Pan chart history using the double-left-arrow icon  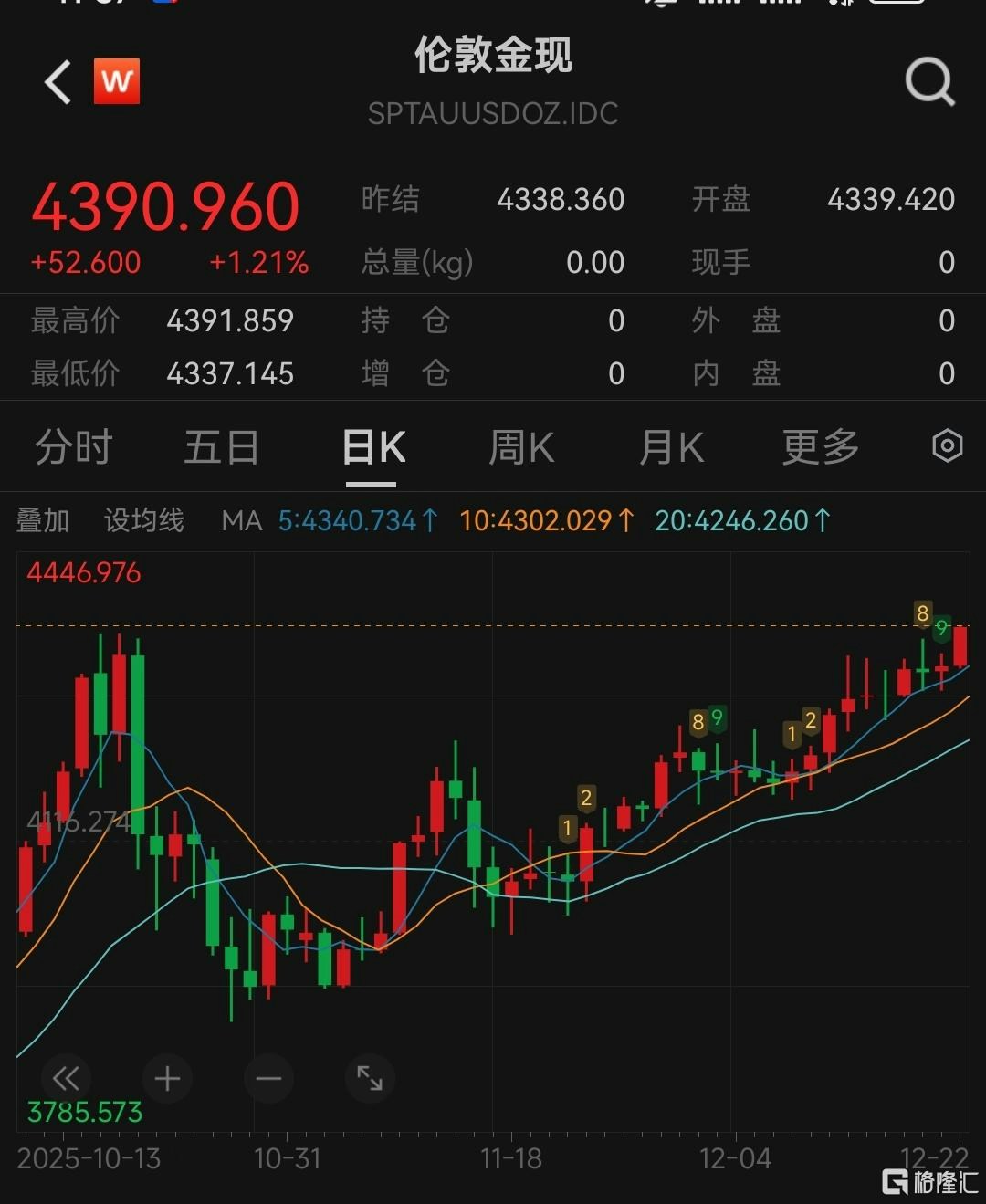66,1078
